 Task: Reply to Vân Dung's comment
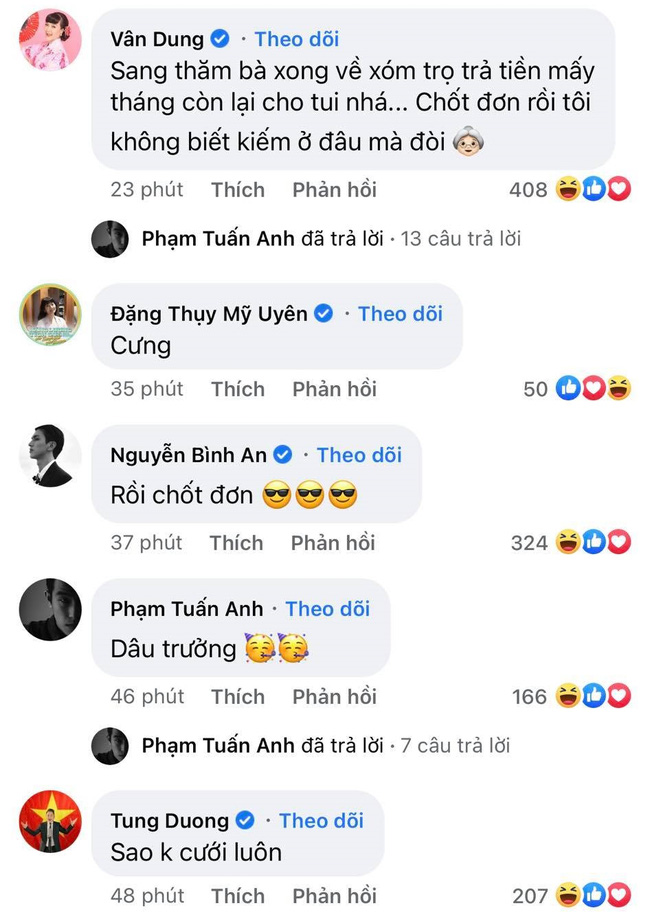[334, 189]
